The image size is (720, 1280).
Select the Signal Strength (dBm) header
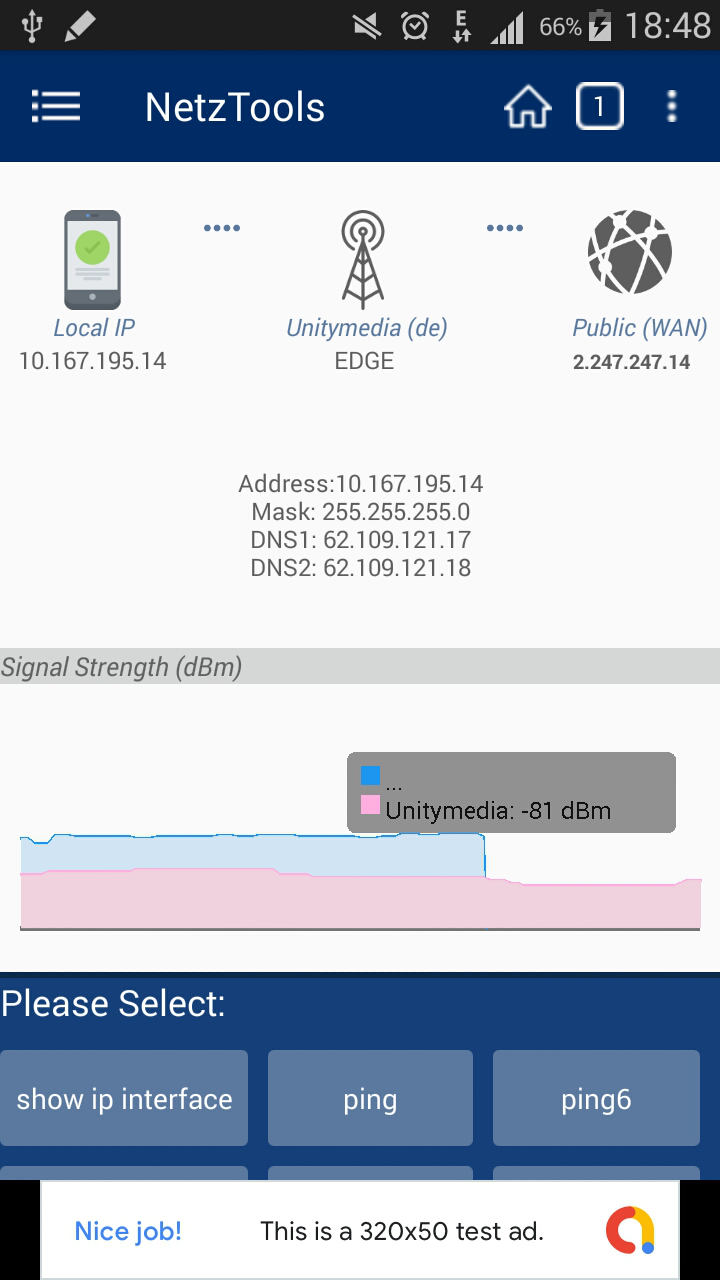[x=120, y=666]
